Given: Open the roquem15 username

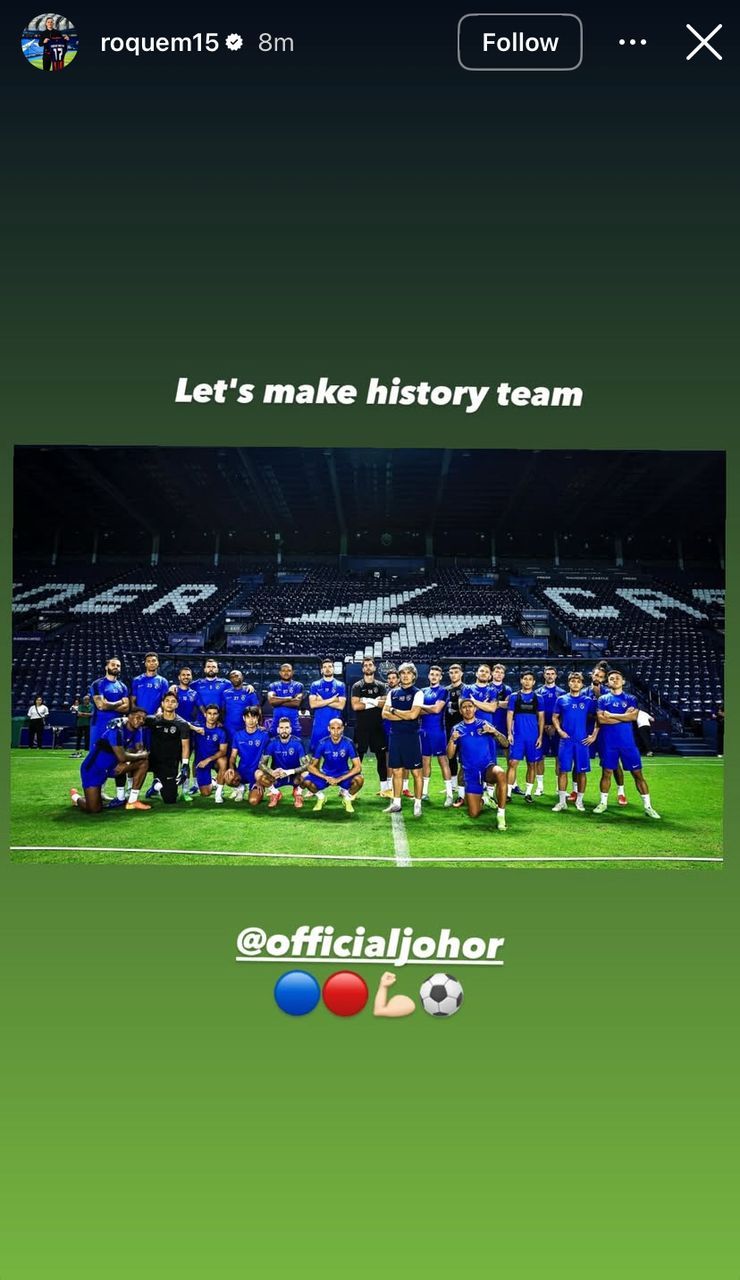Looking at the screenshot, I should (x=159, y=42).
